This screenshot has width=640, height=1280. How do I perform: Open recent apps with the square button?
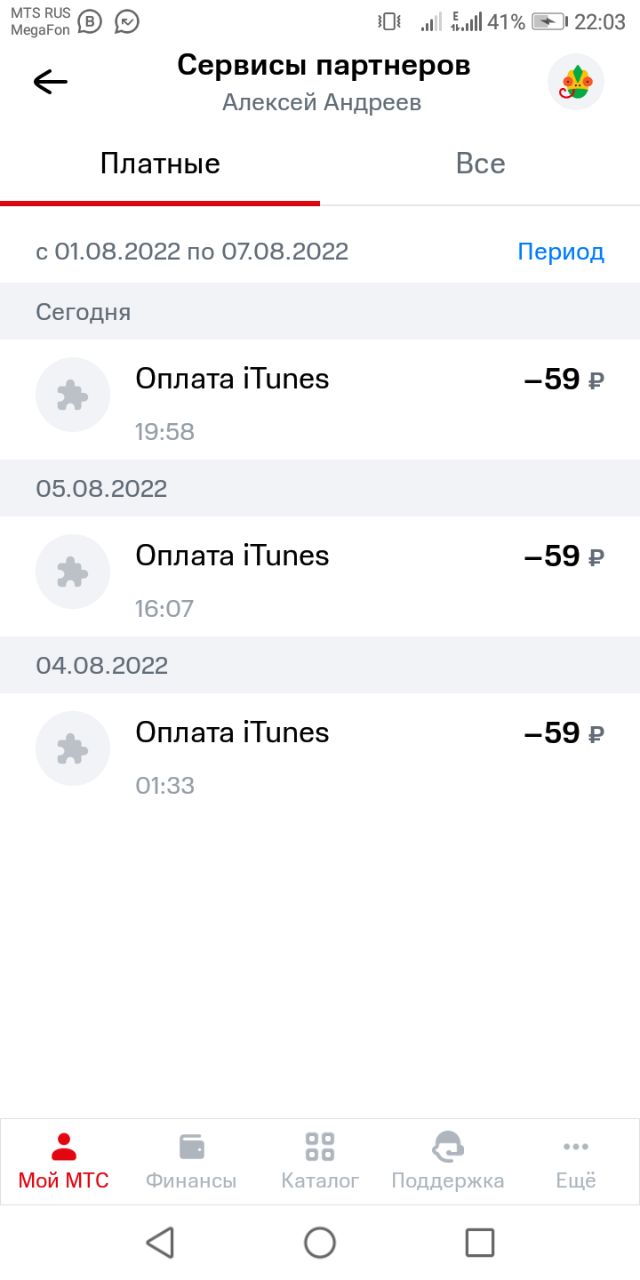click(480, 1243)
